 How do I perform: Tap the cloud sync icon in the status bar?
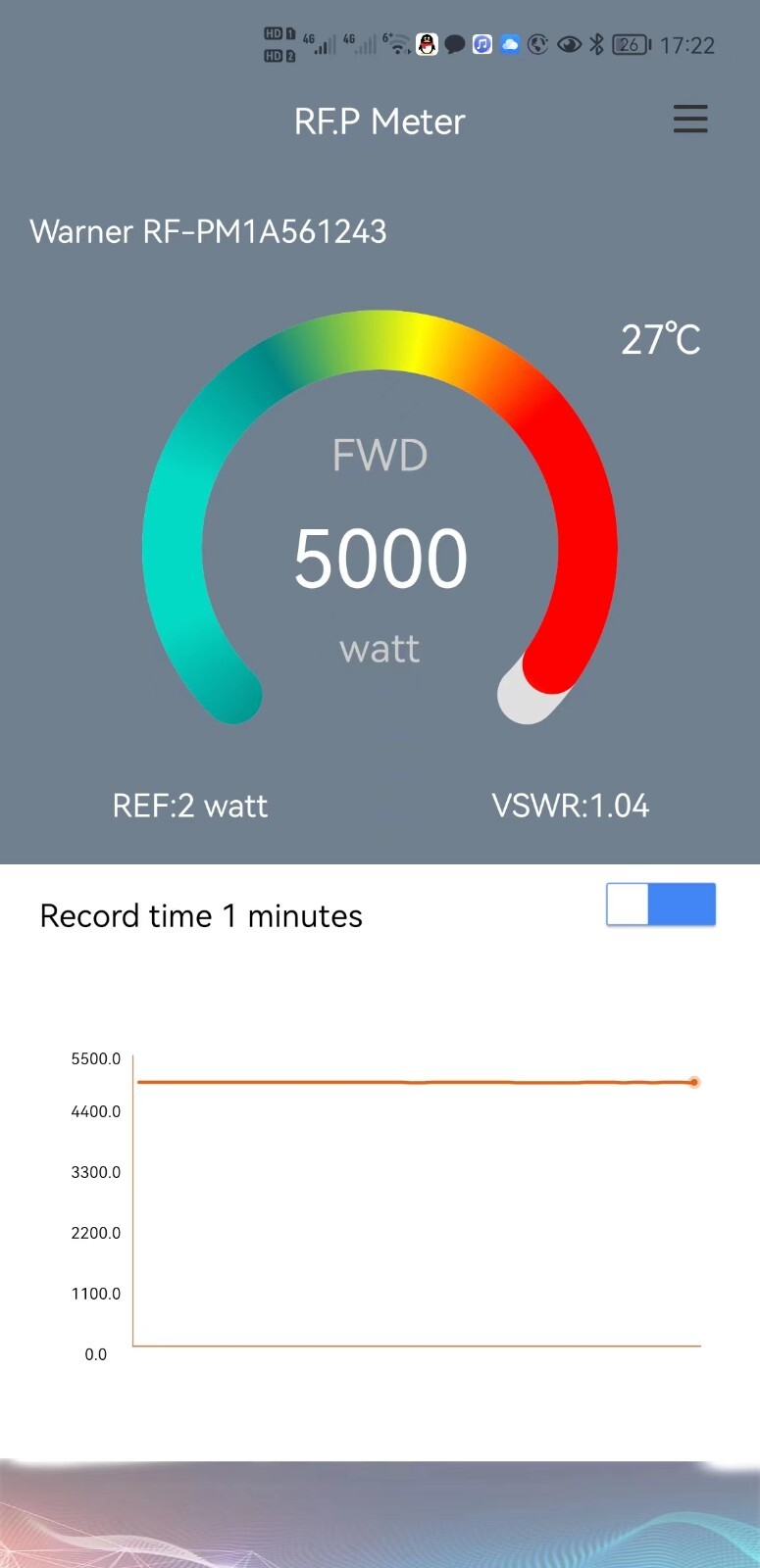[510, 44]
